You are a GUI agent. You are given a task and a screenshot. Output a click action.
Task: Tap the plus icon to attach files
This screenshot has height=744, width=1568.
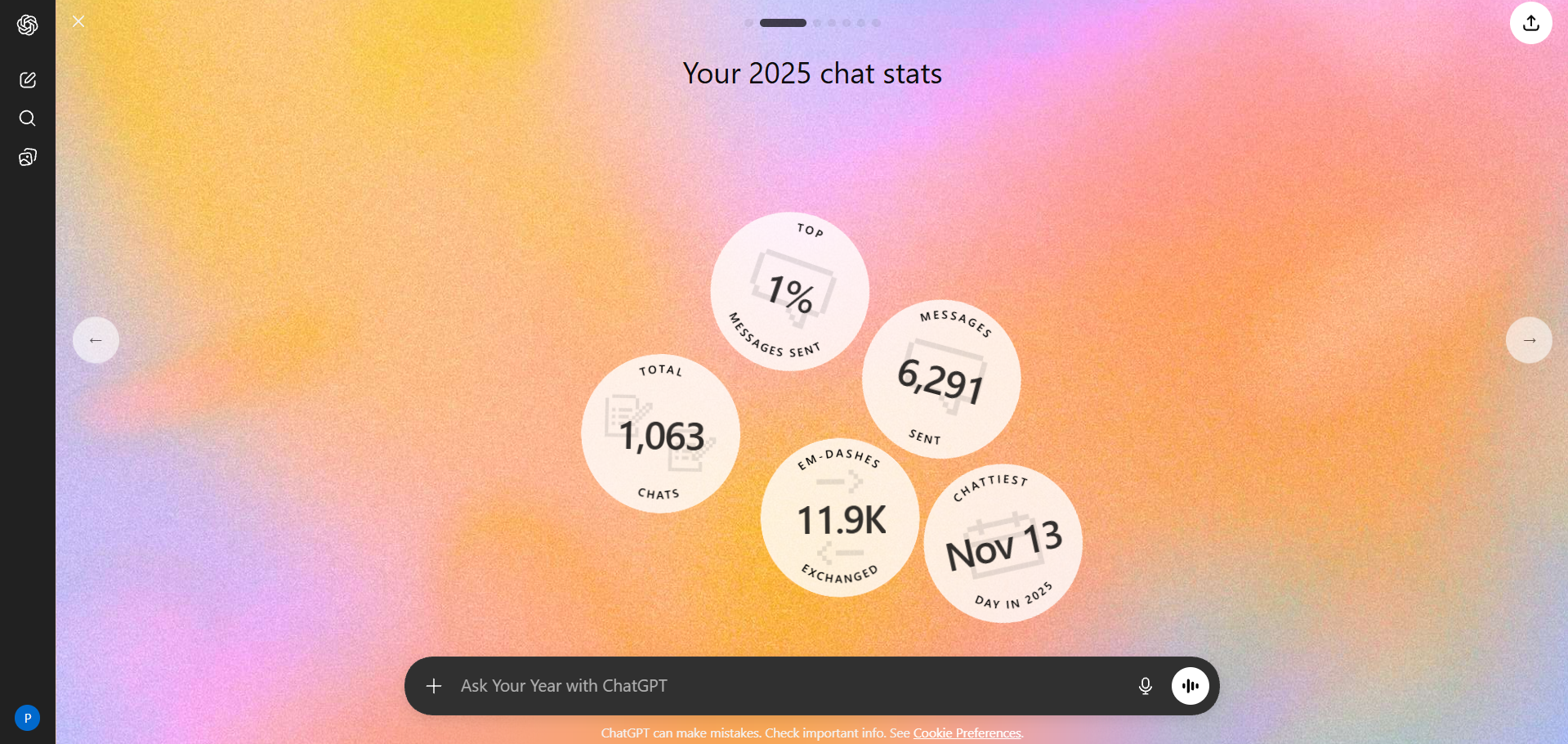coord(434,686)
